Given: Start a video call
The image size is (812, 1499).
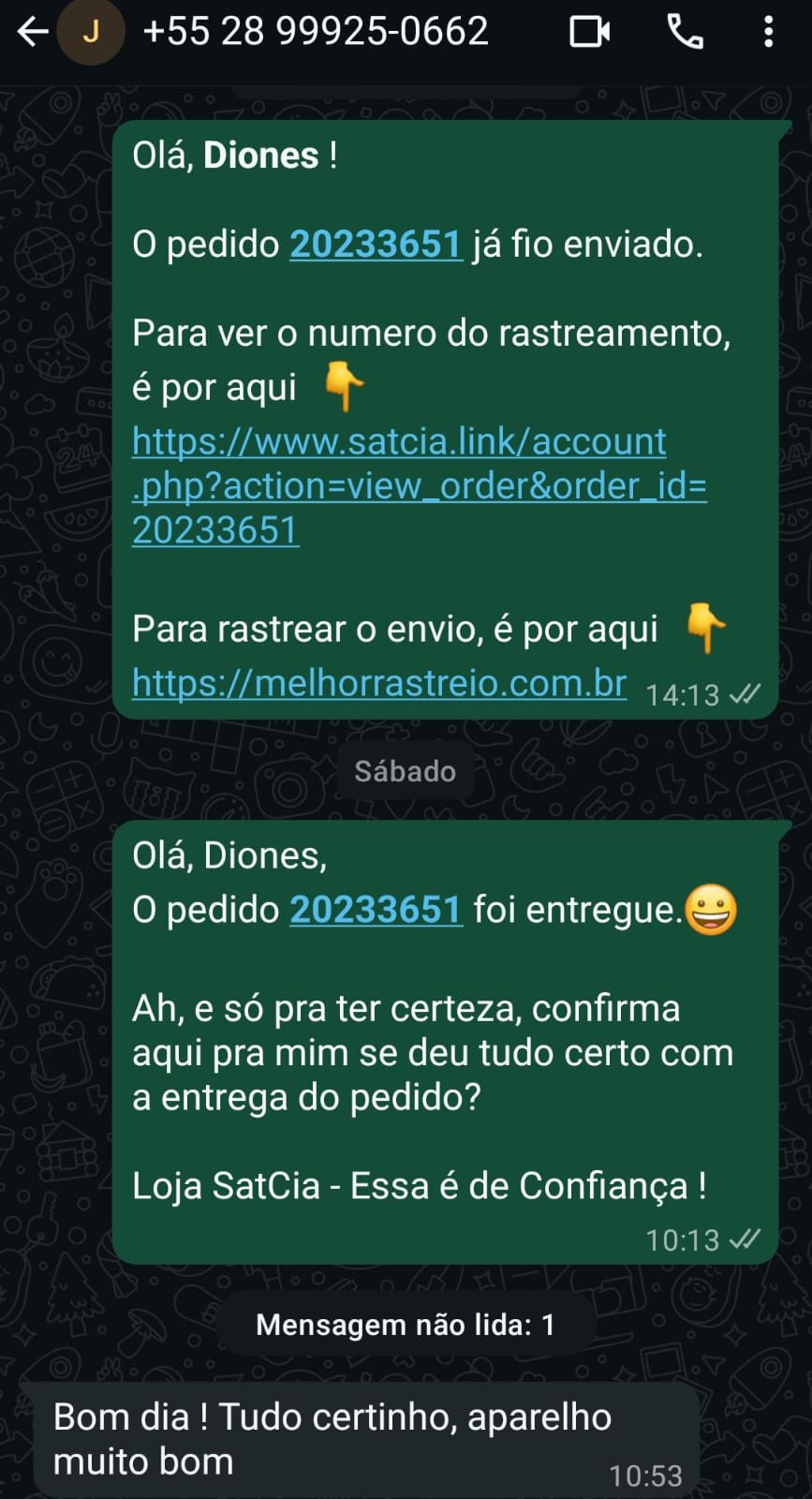Looking at the screenshot, I should click(589, 33).
